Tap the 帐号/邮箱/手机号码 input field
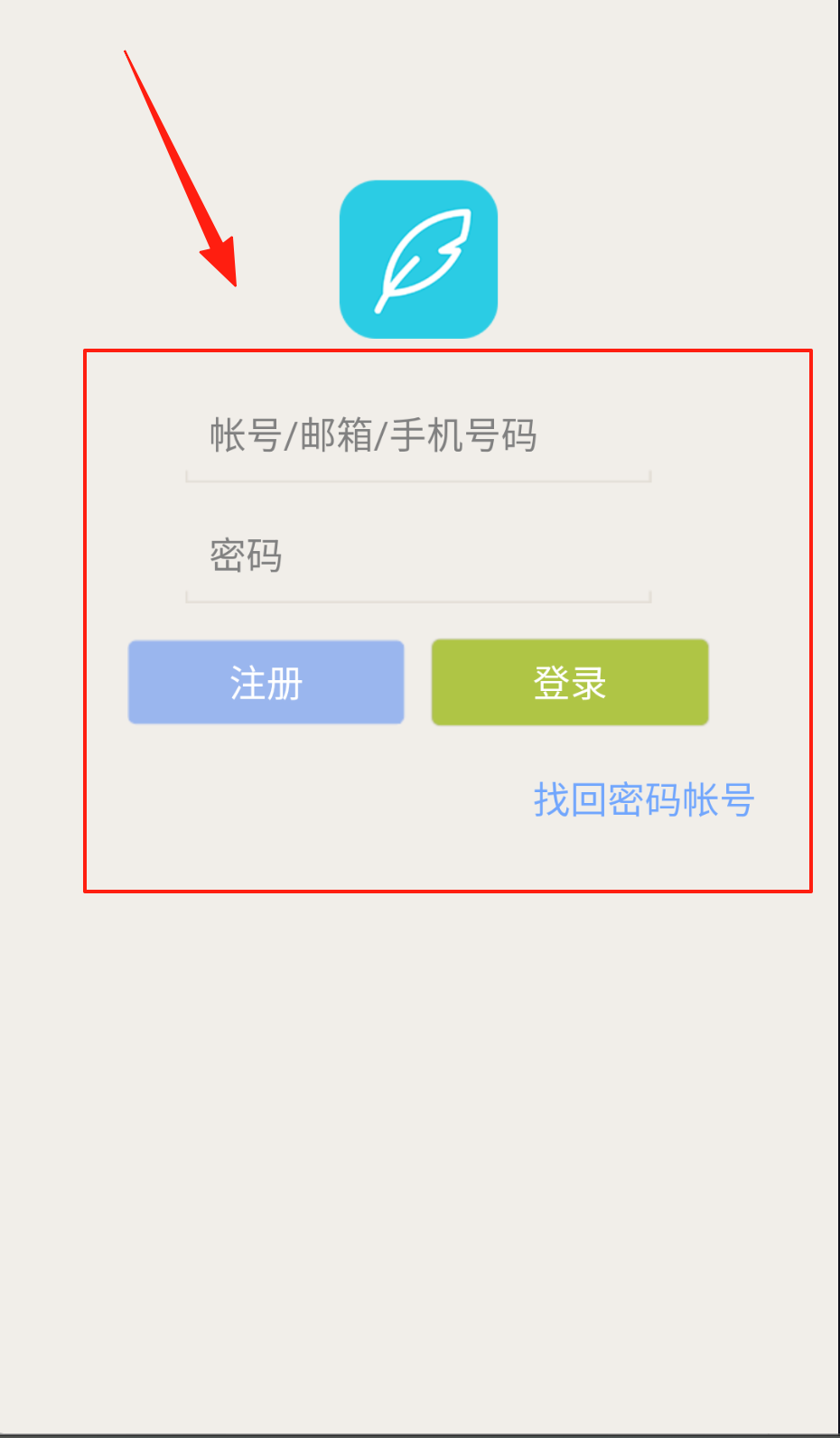The image size is (840, 1438). 417,436
